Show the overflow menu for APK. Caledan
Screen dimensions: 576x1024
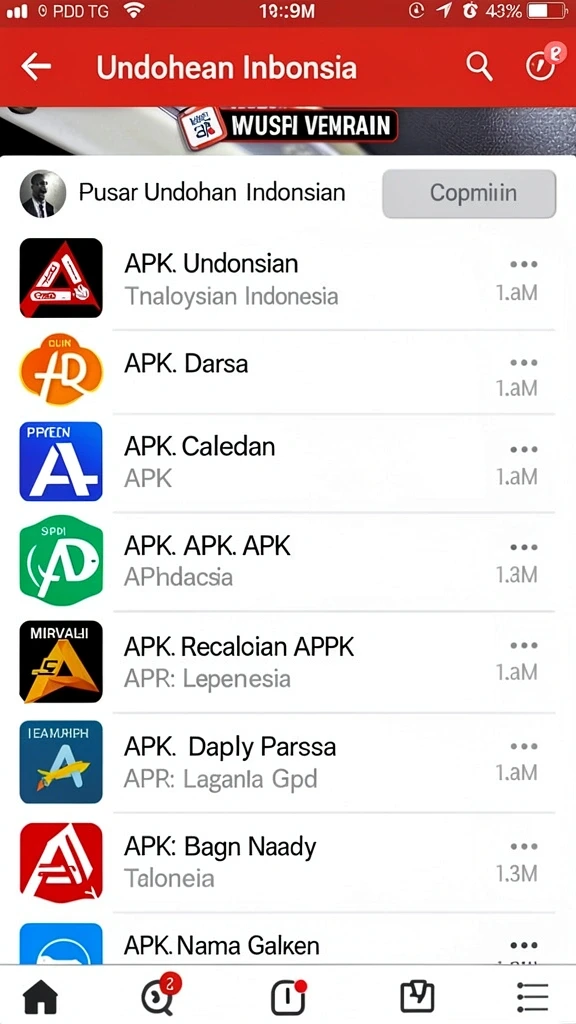(524, 449)
